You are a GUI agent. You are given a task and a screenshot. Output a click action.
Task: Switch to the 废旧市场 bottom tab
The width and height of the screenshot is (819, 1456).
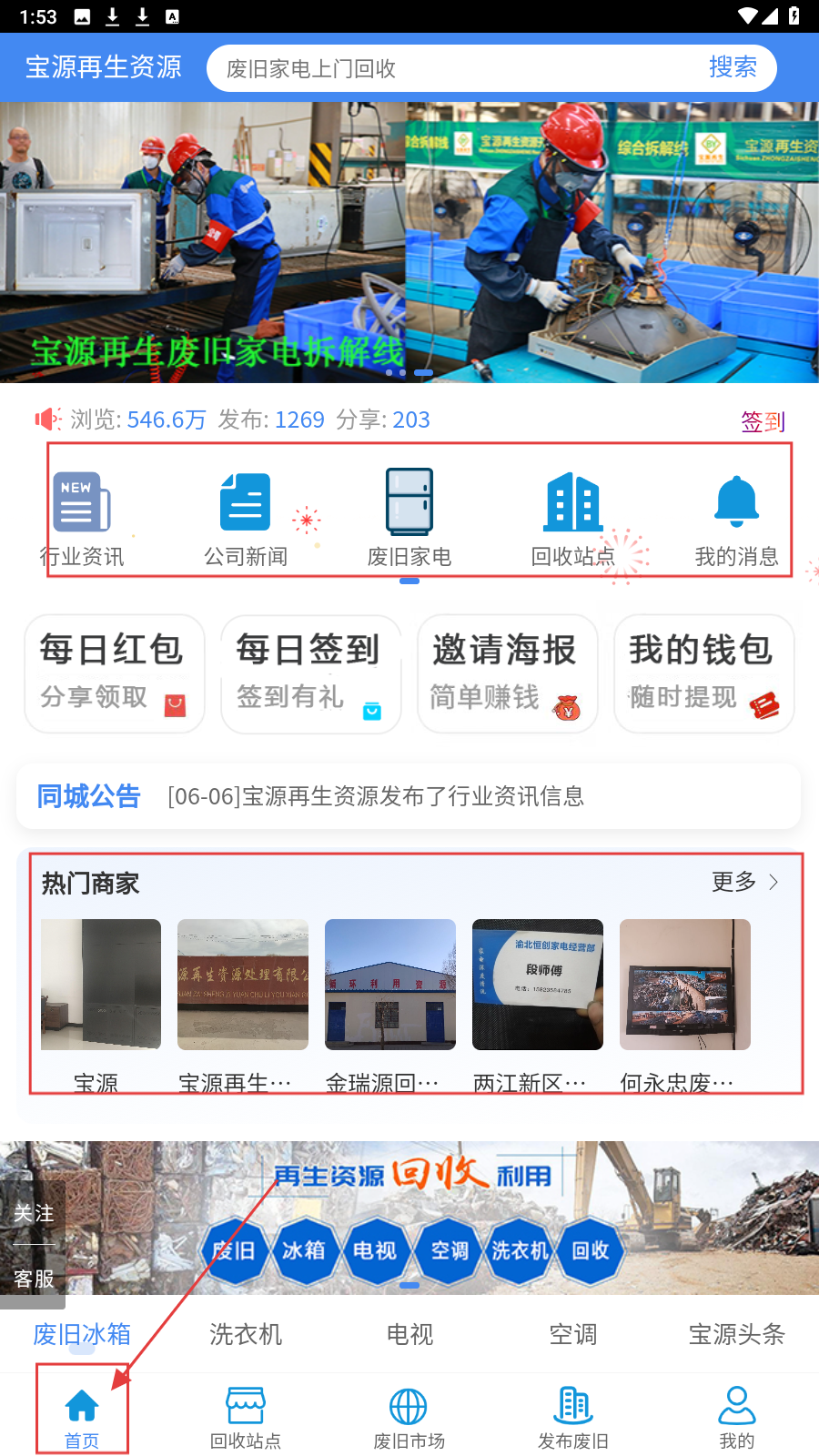coord(409,1416)
